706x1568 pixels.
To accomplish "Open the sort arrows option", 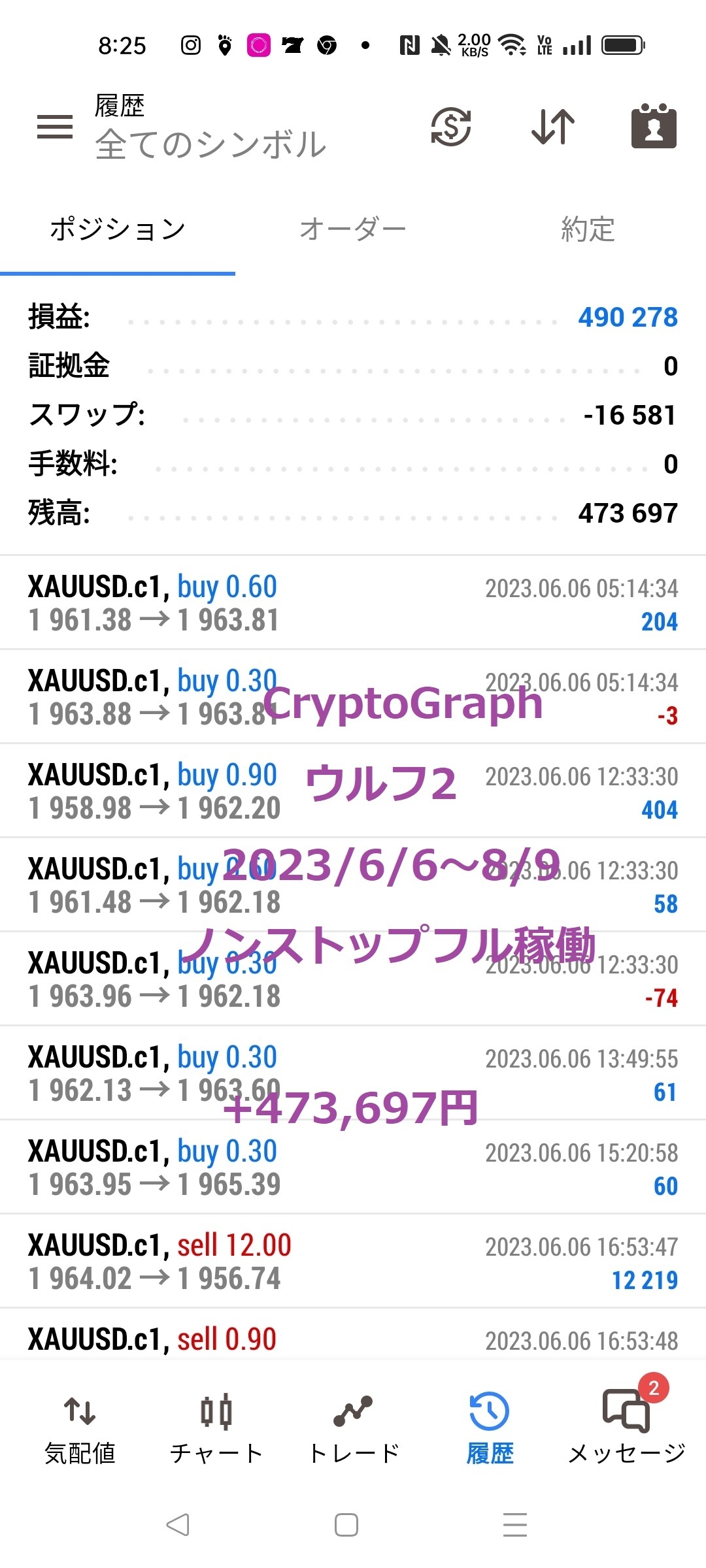I will [x=553, y=126].
